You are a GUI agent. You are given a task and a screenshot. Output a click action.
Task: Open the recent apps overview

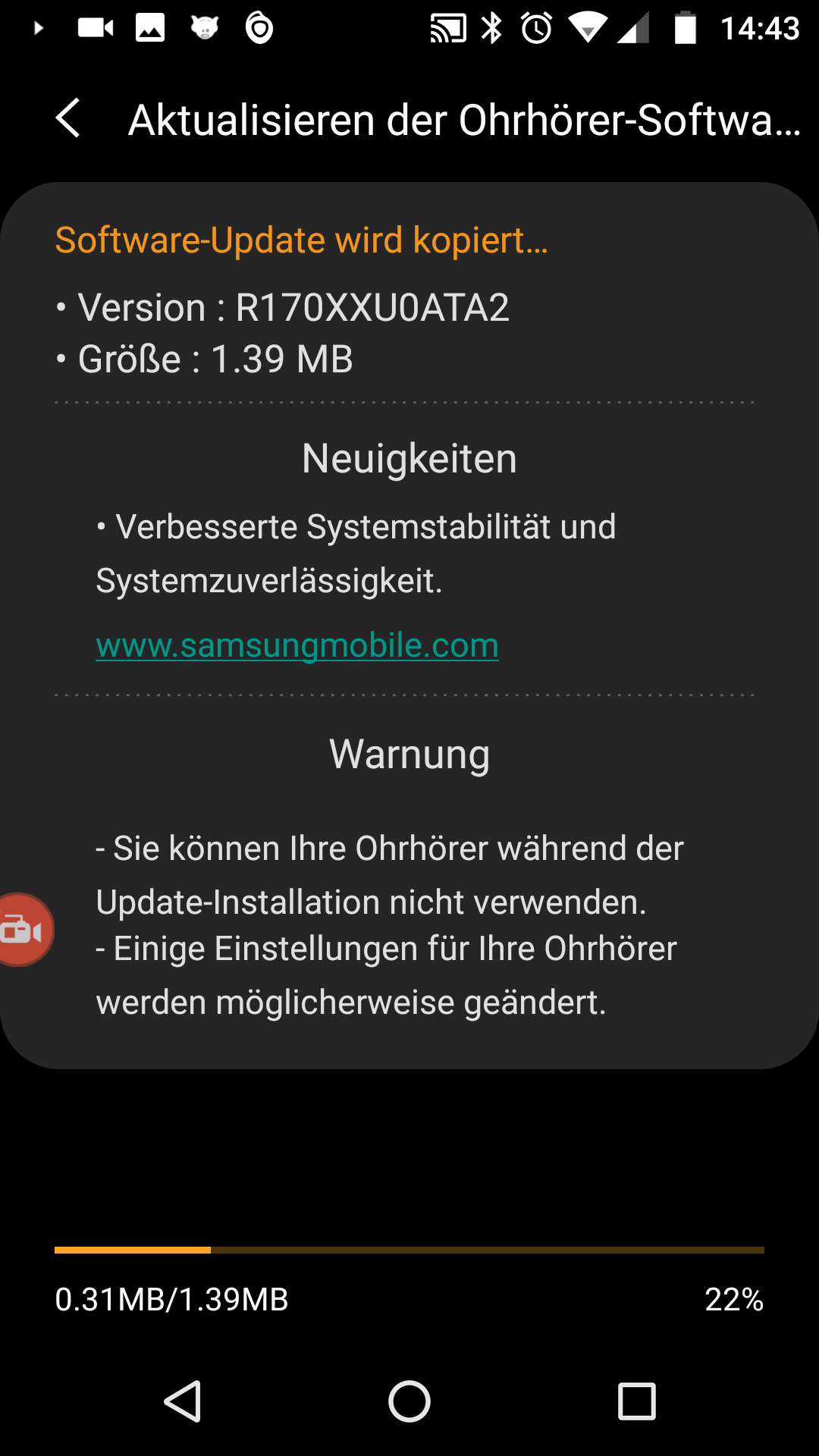636,1401
